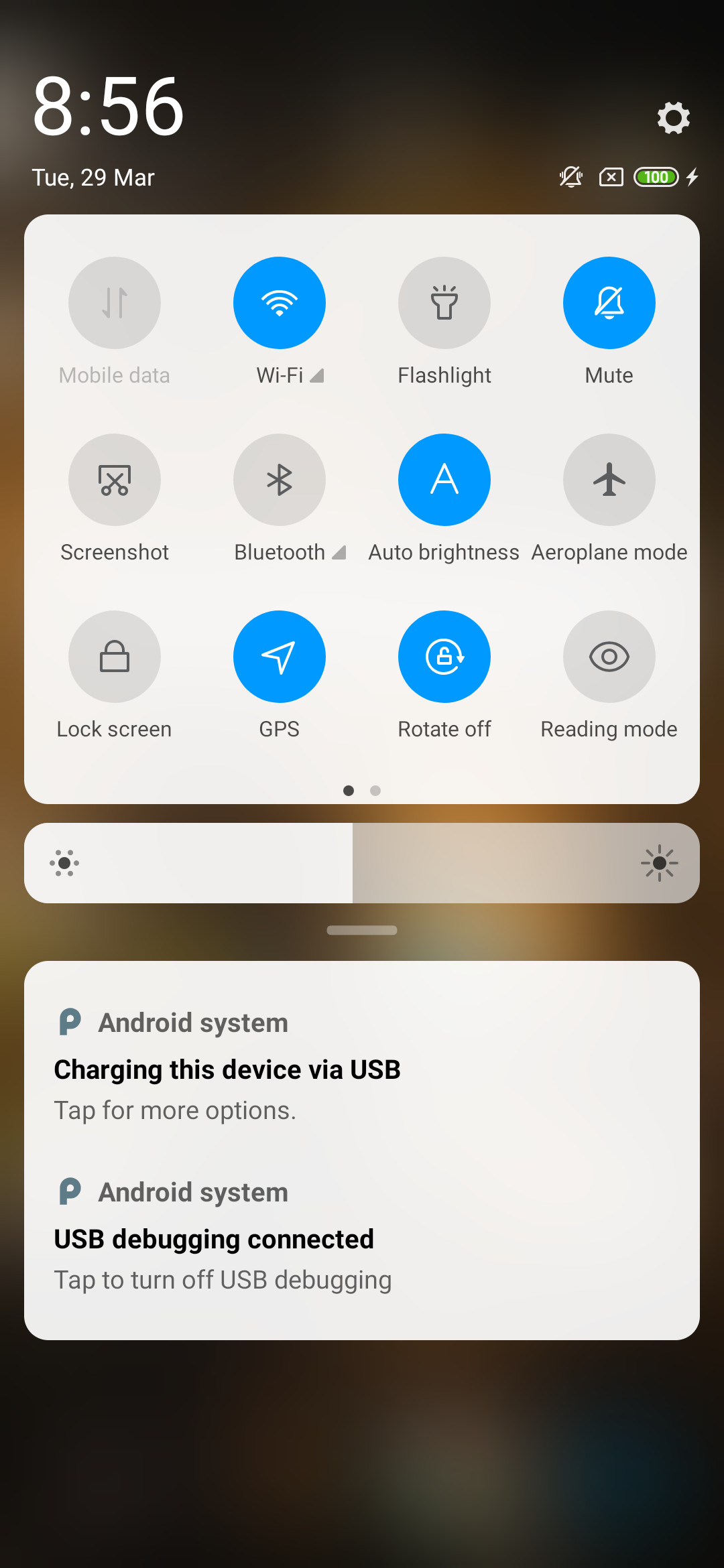Turn on the Flashlight
This screenshot has height=1568, width=724.
pyautogui.click(x=444, y=303)
